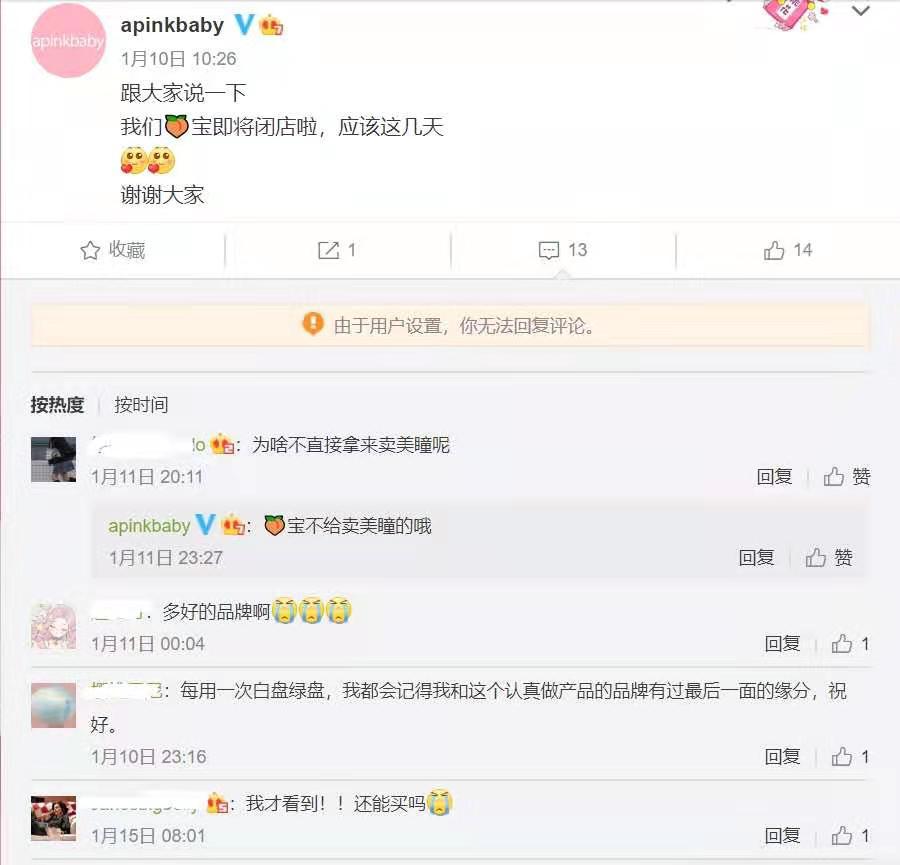Like the 为啥不直接拿来卖美瞳呢 comment
The height and width of the screenshot is (865, 900).
[846, 477]
